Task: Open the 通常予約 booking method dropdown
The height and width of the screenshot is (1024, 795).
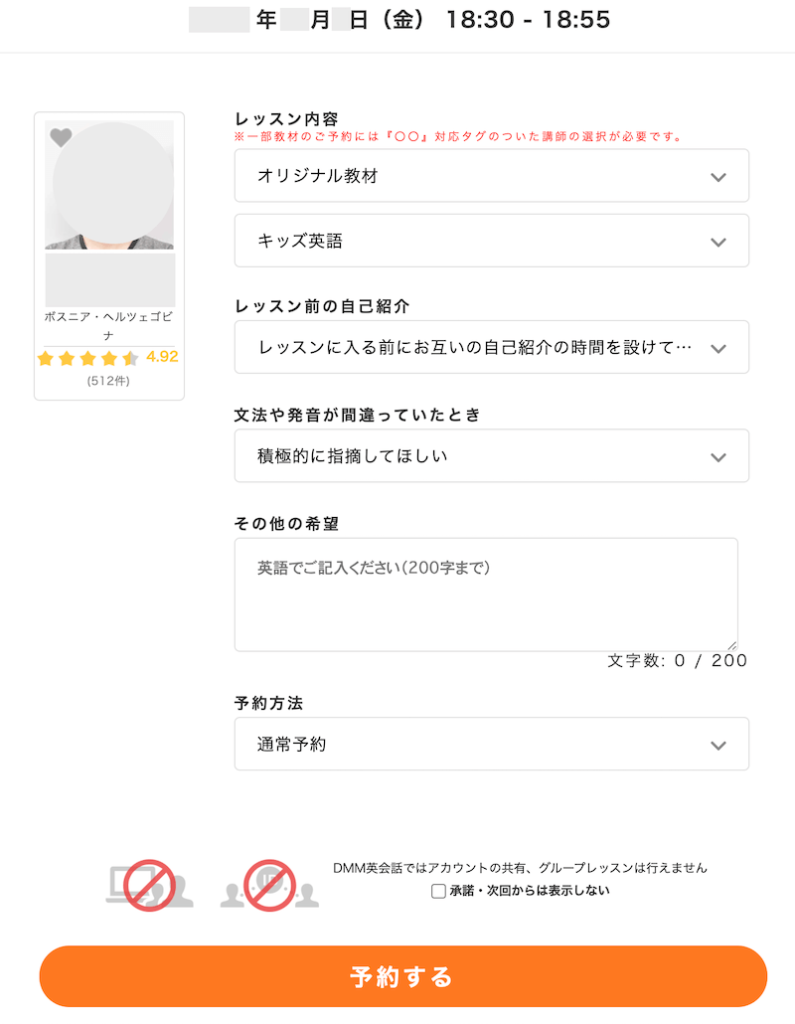Action: [x=491, y=744]
